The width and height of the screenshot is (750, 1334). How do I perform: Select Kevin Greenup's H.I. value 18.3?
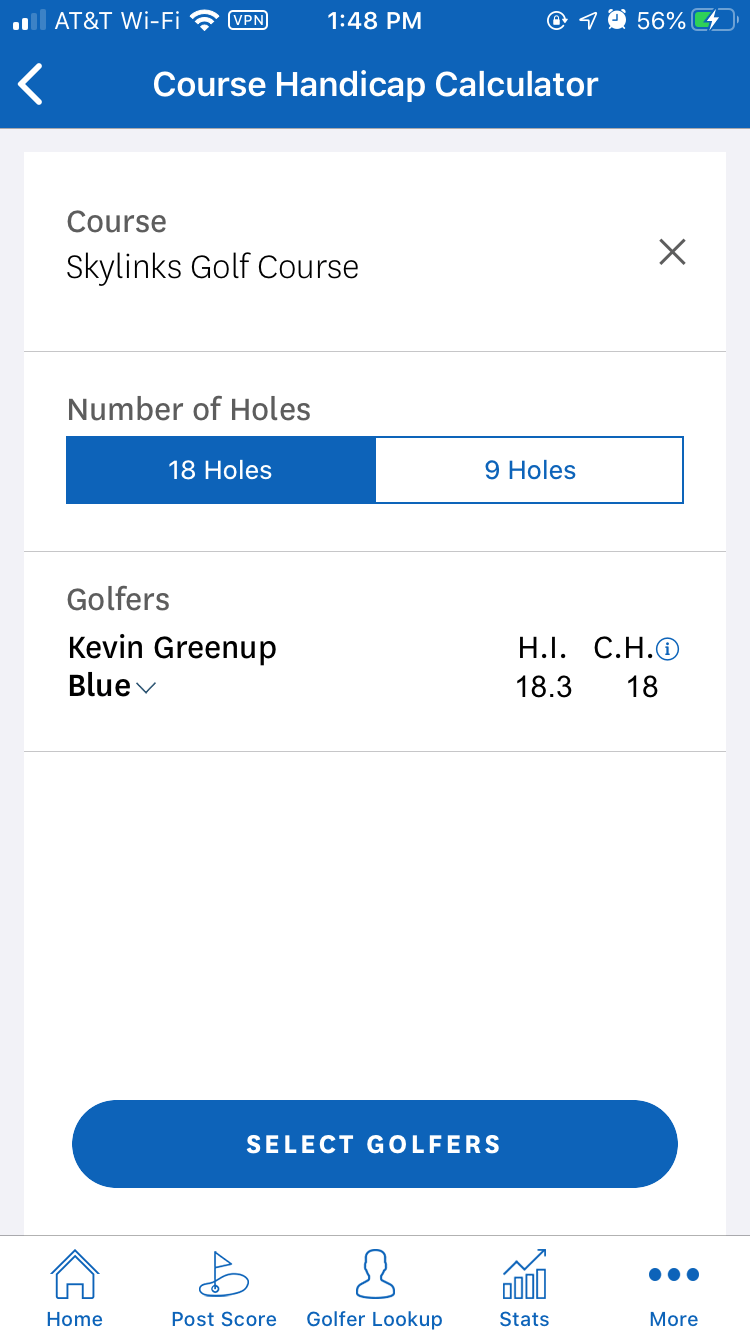click(544, 687)
